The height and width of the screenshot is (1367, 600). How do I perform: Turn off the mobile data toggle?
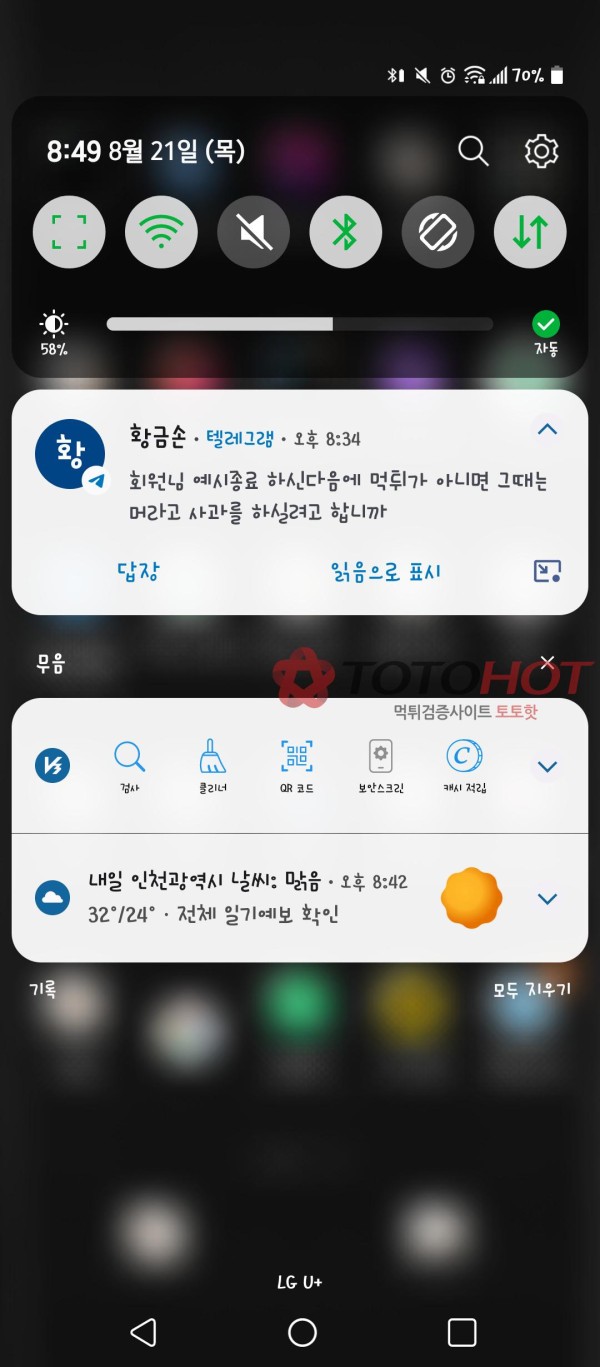point(530,232)
